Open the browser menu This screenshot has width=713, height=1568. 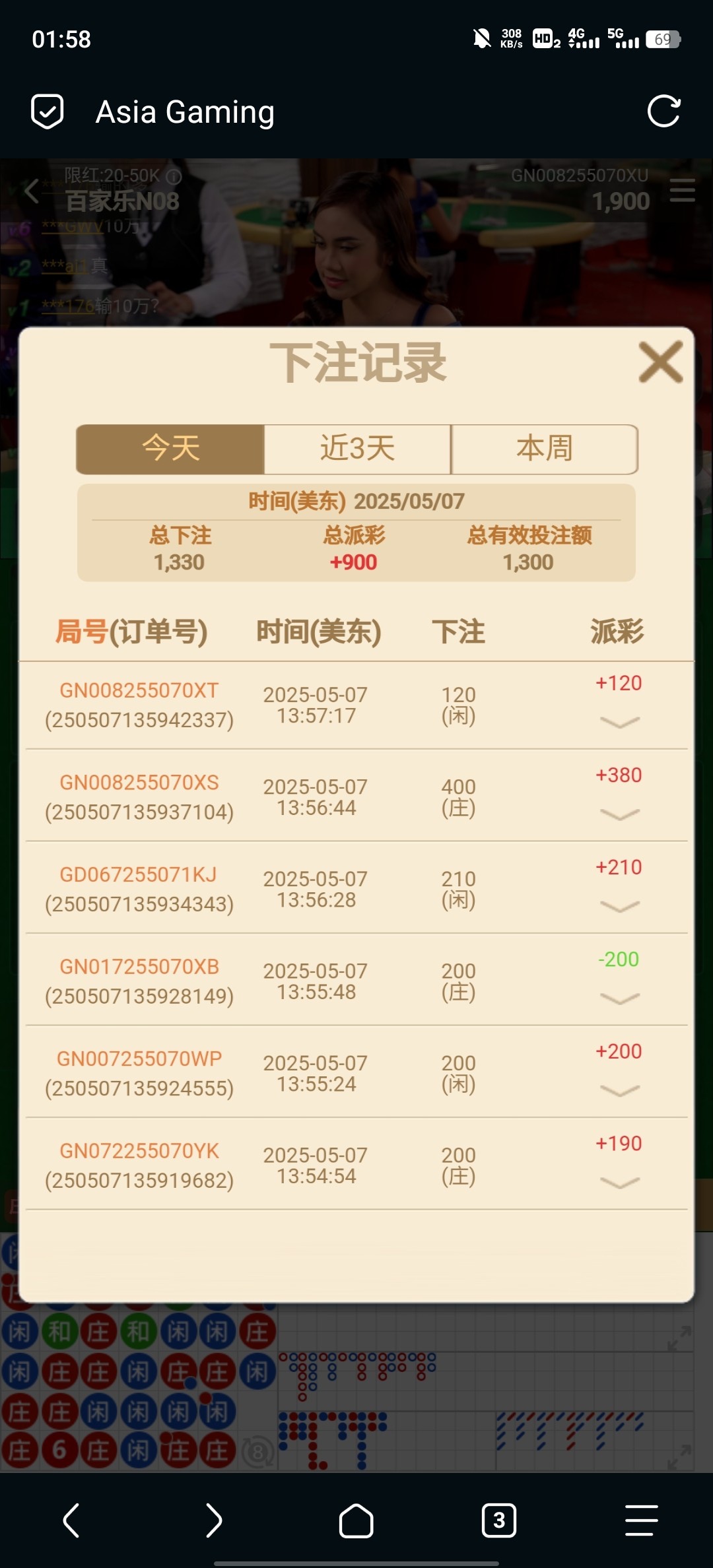[641, 1520]
